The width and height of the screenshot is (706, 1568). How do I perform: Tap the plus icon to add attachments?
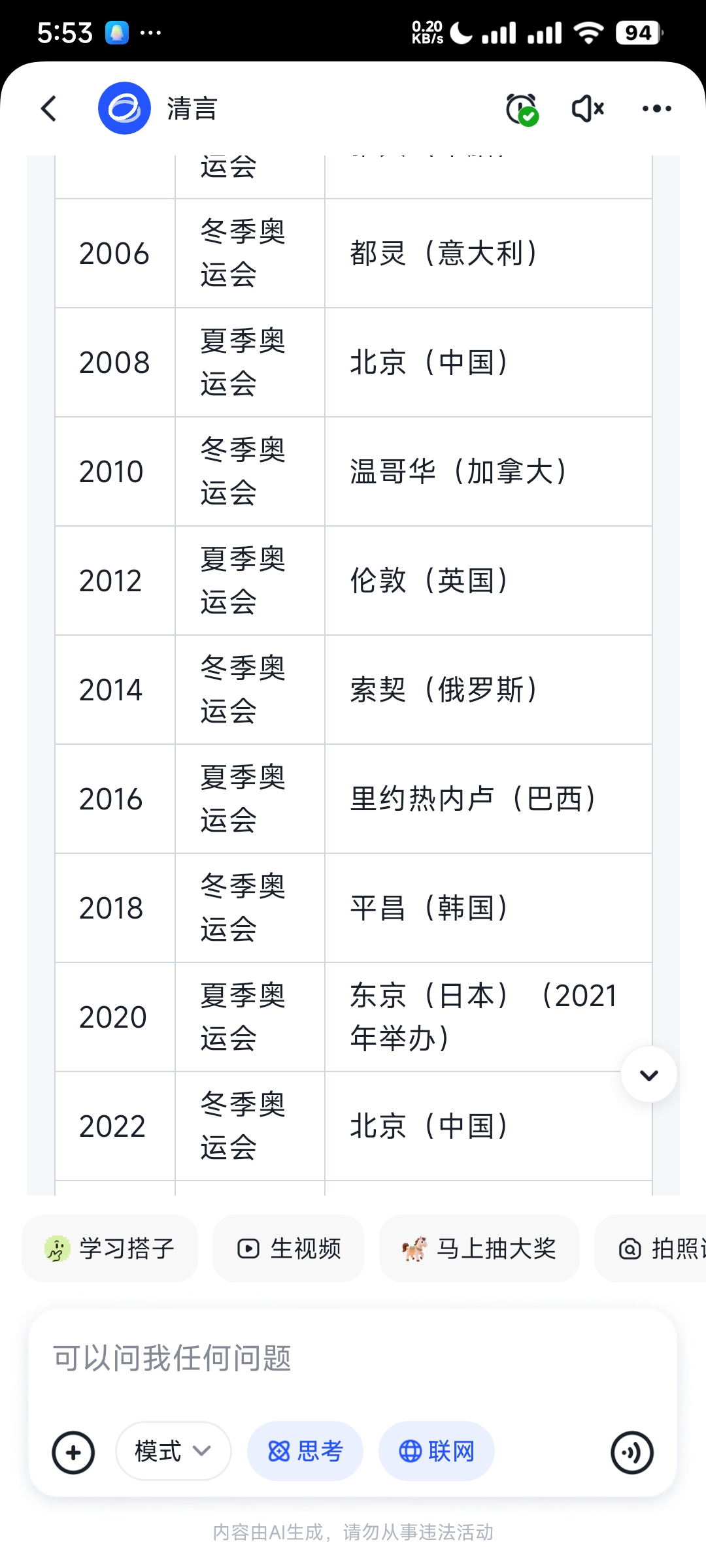coord(73,1452)
